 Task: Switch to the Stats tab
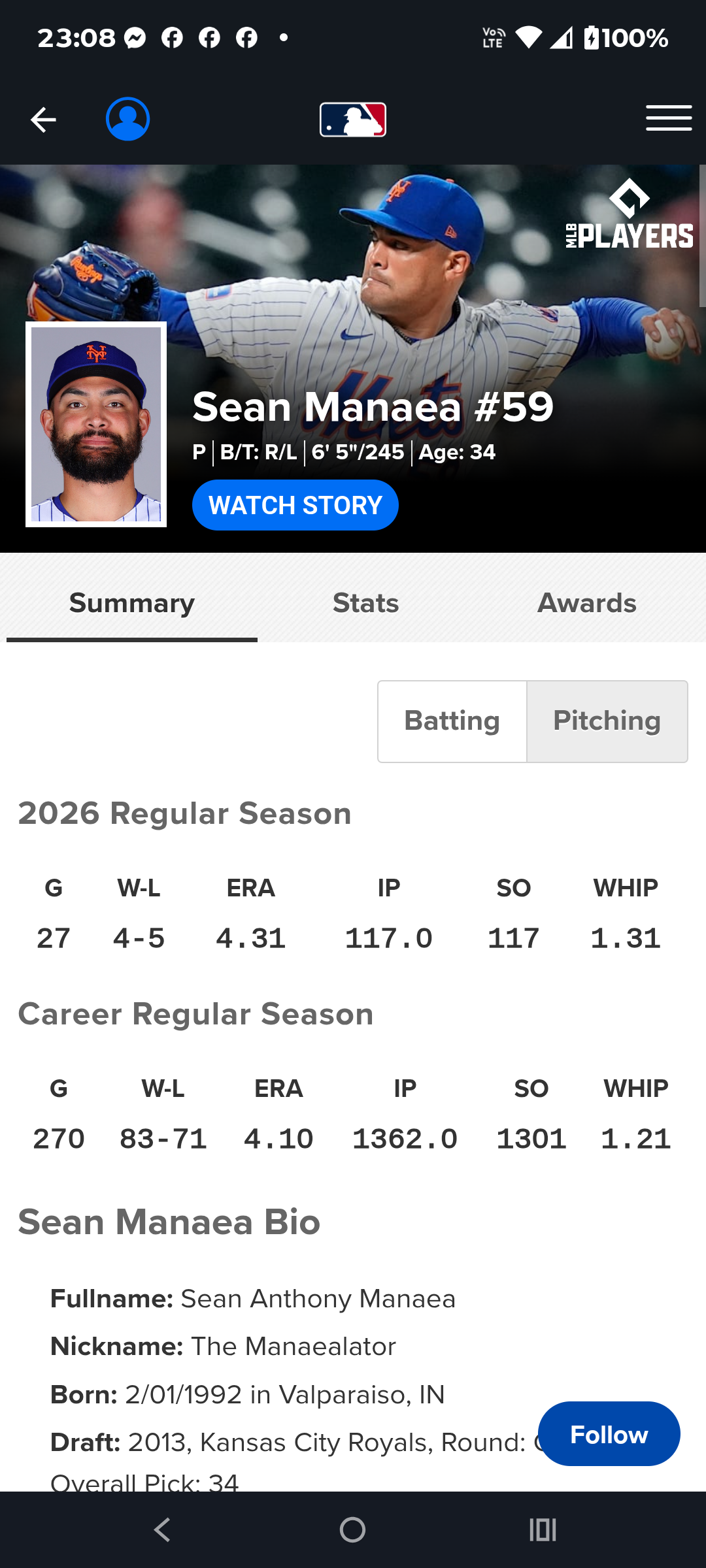pyautogui.click(x=365, y=603)
